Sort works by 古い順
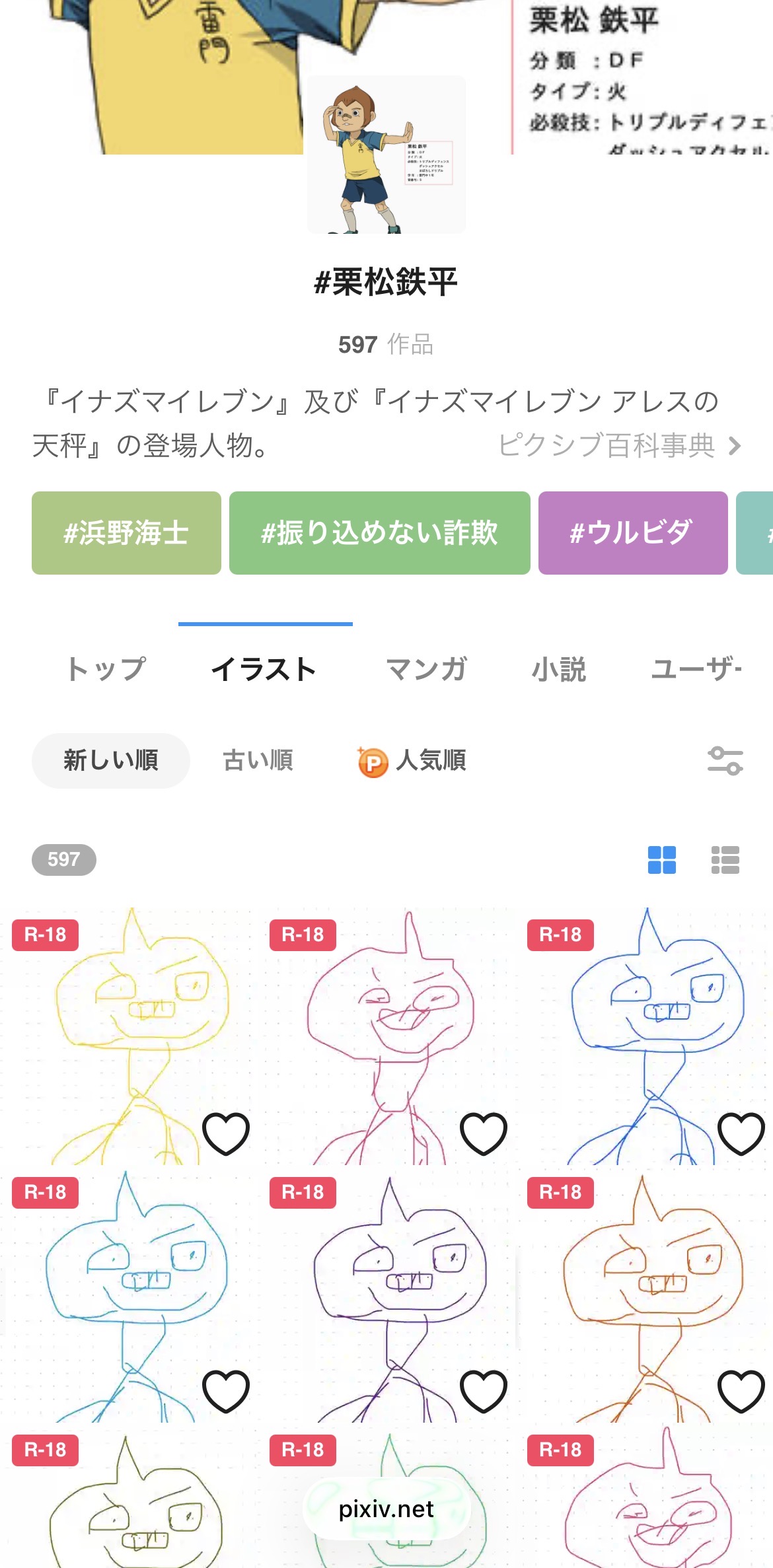This screenshot has height=1568, width=773. (258, 760)
